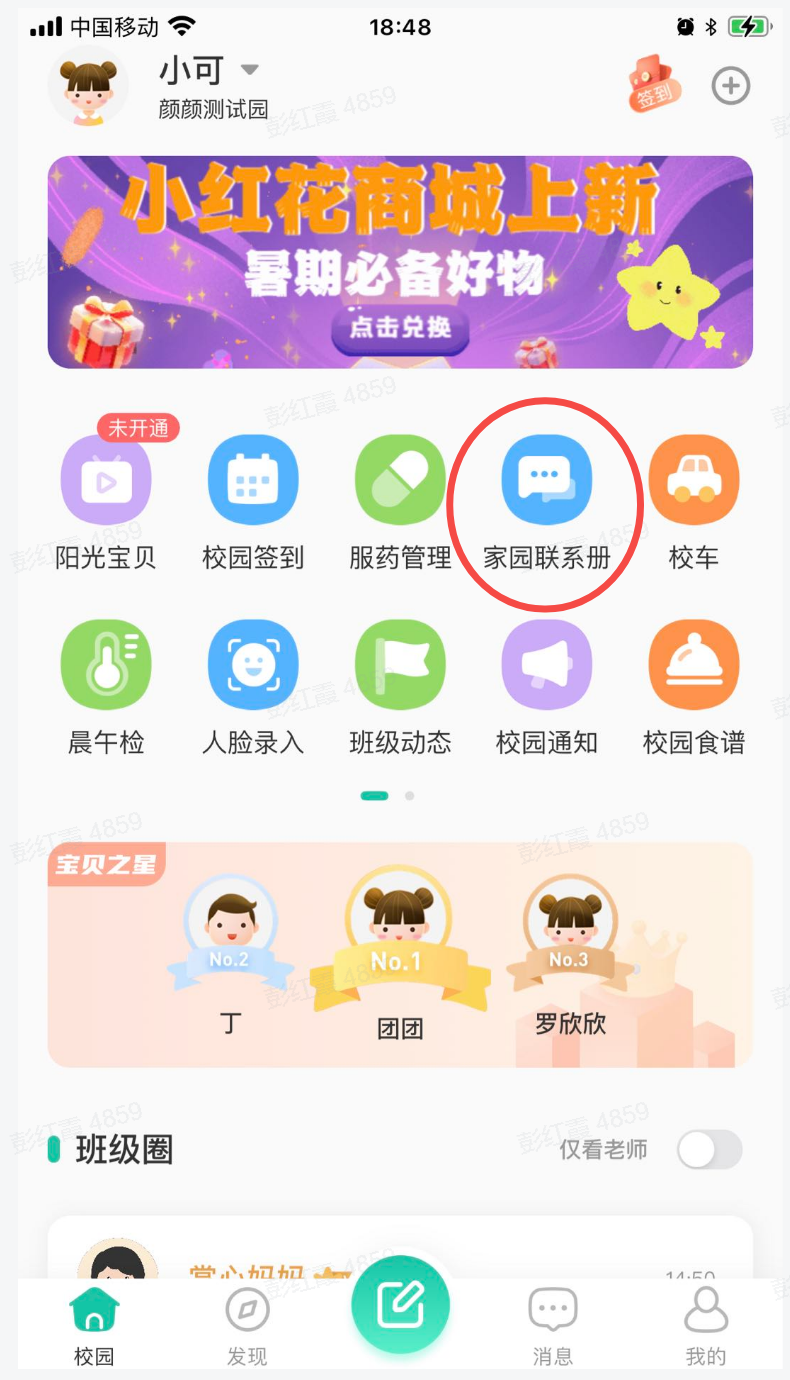Image resolution: width=790 pixels, height=1380 pixels.
Task: Switch to the 我的 tab
Action: [705, 1325]
